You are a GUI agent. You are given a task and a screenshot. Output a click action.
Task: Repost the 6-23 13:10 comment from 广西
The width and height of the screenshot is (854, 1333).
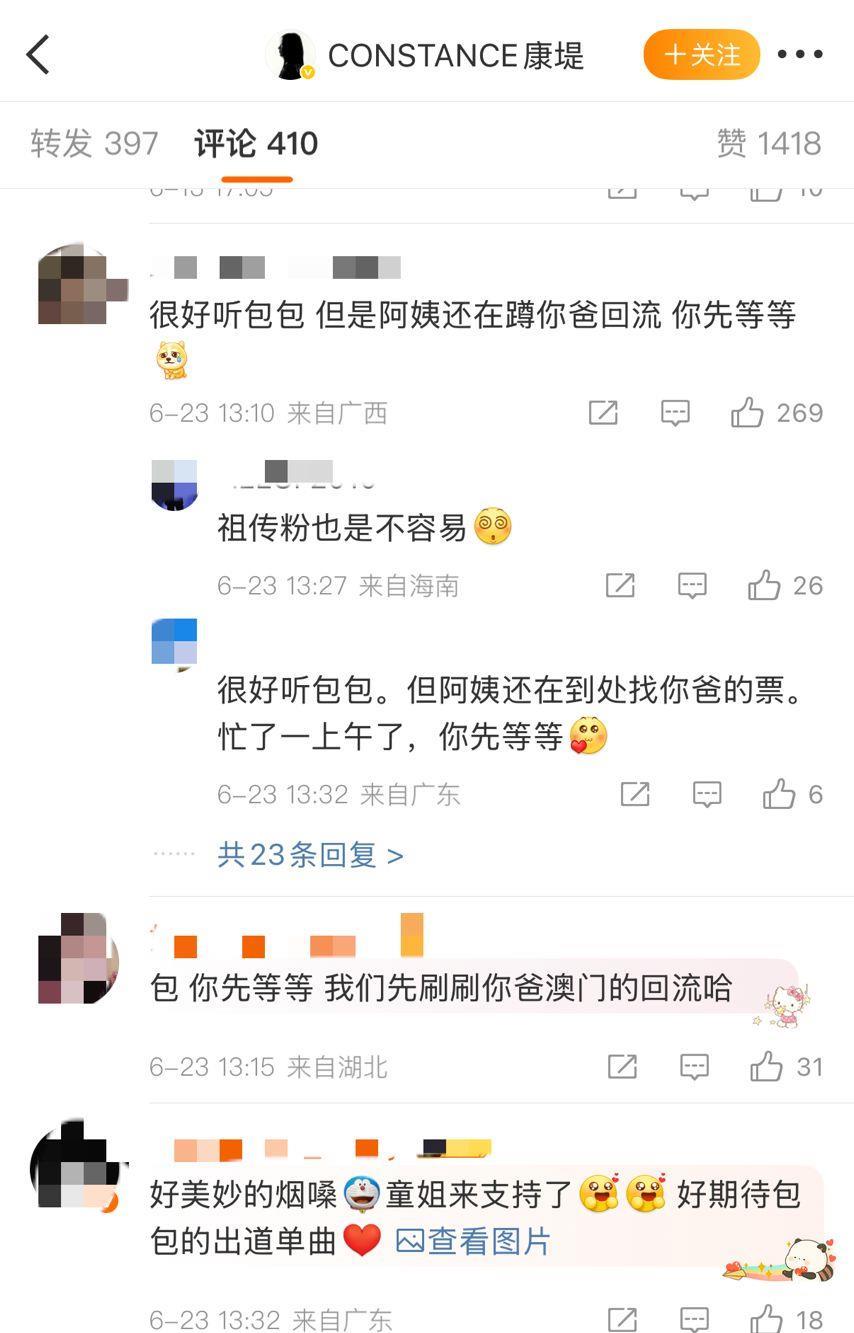pos(603,413)
